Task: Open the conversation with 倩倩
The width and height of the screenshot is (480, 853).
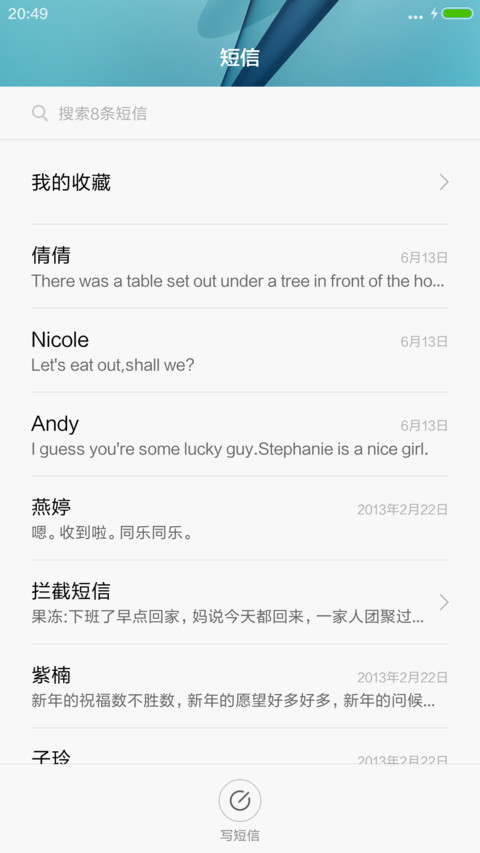Action: point(240,267)
